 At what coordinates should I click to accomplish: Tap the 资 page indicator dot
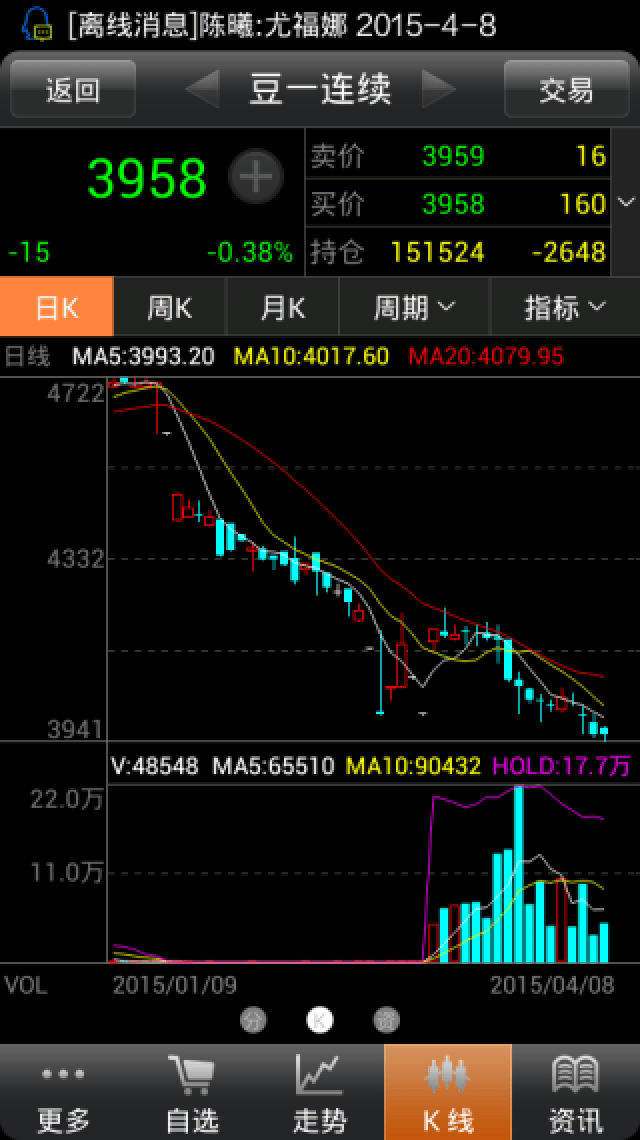[x=387, y=1020]
